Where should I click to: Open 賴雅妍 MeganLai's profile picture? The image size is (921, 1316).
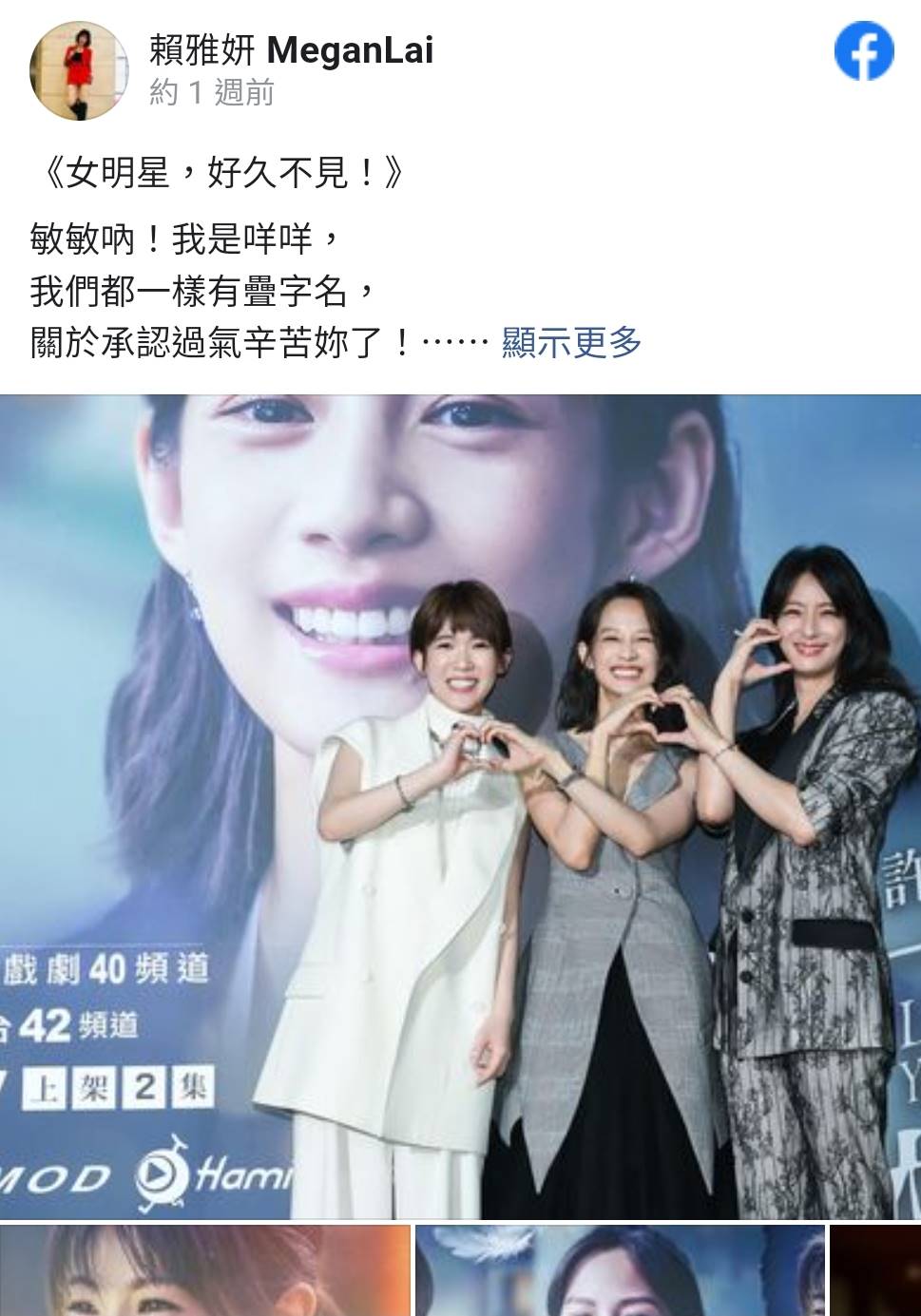[77, 70]
